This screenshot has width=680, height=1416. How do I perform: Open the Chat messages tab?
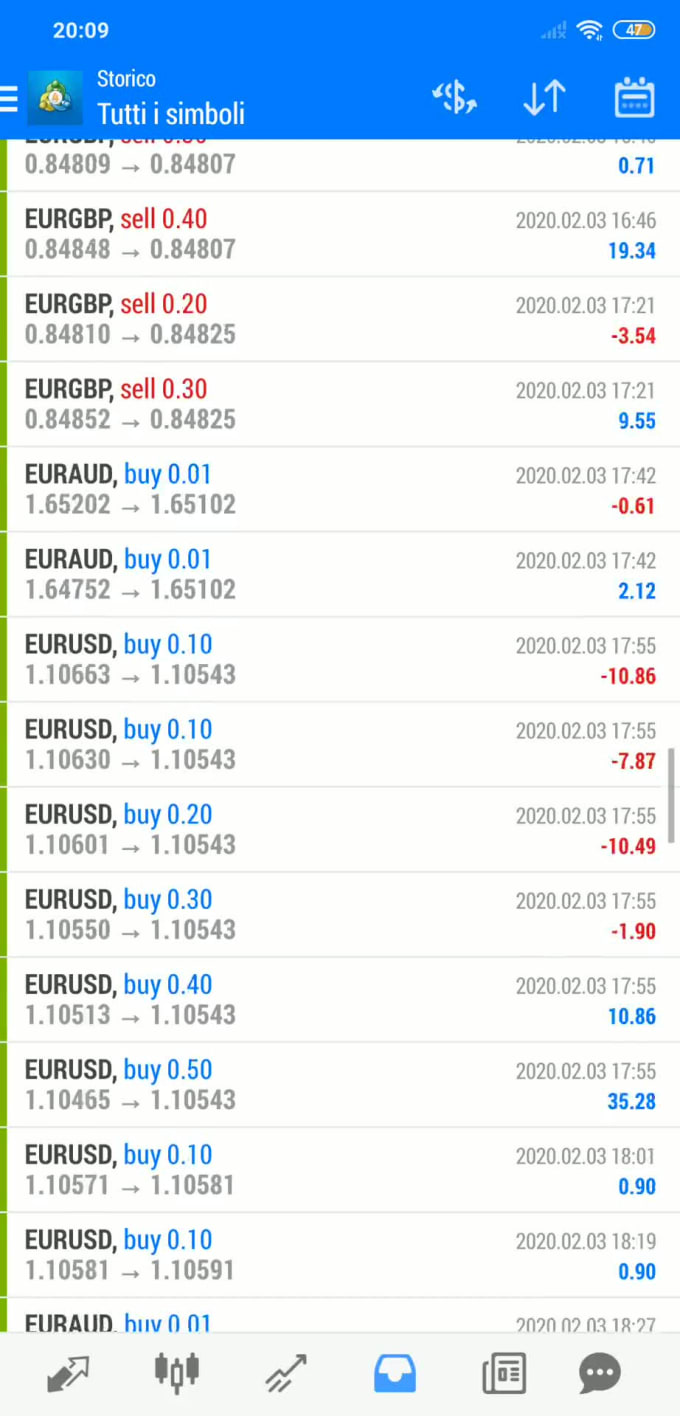tap(600, 1373)
